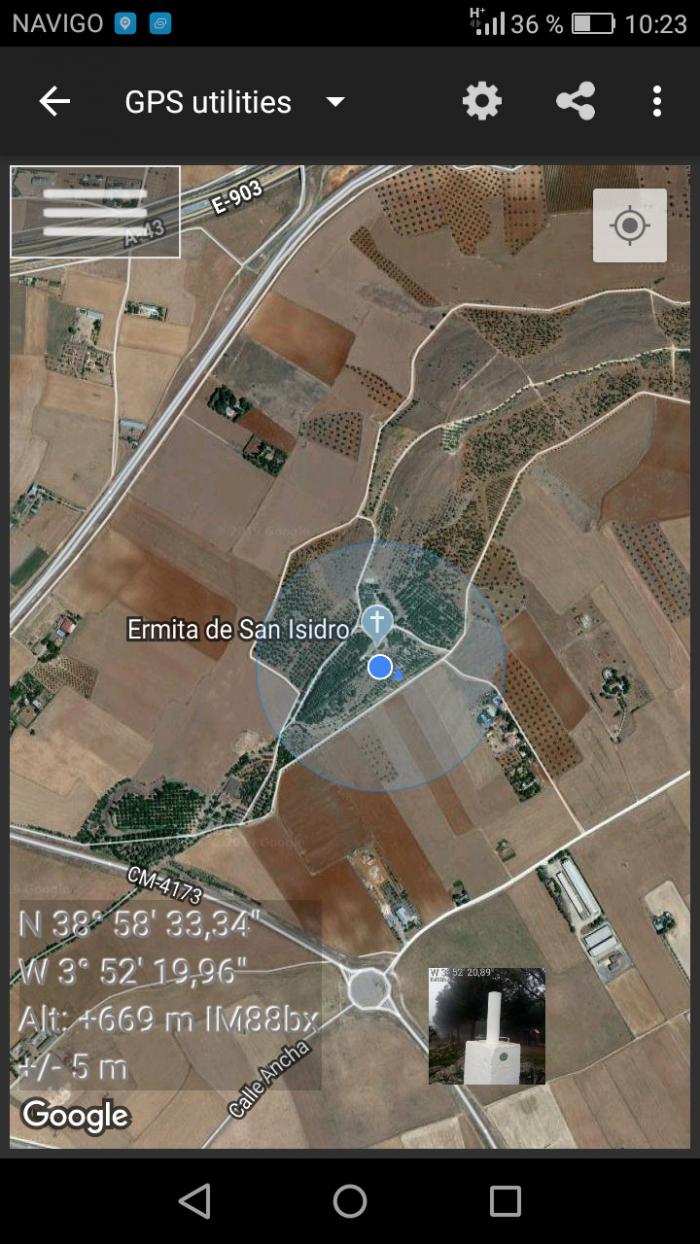Open the overflow menu
The image size is (700, 1244).
[x=656, y=101]
